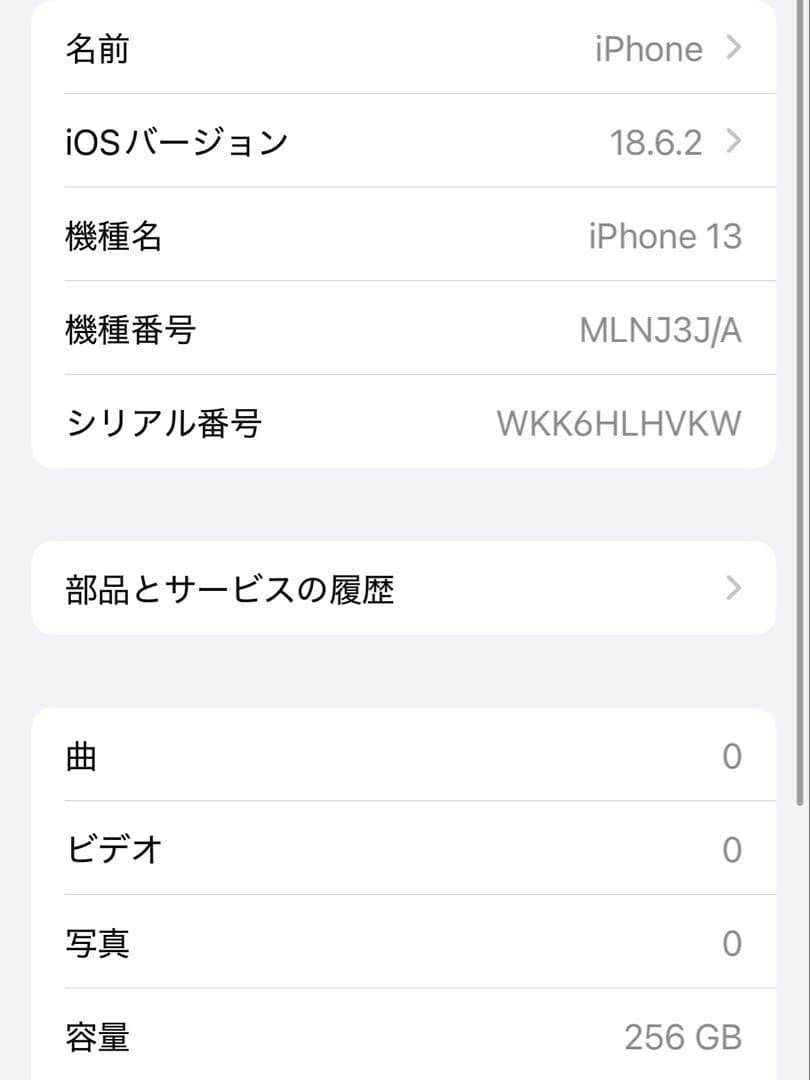The image size is (810, 1080).
Task: Tap the 0 count beside 写真
Action: pos(732,942)
